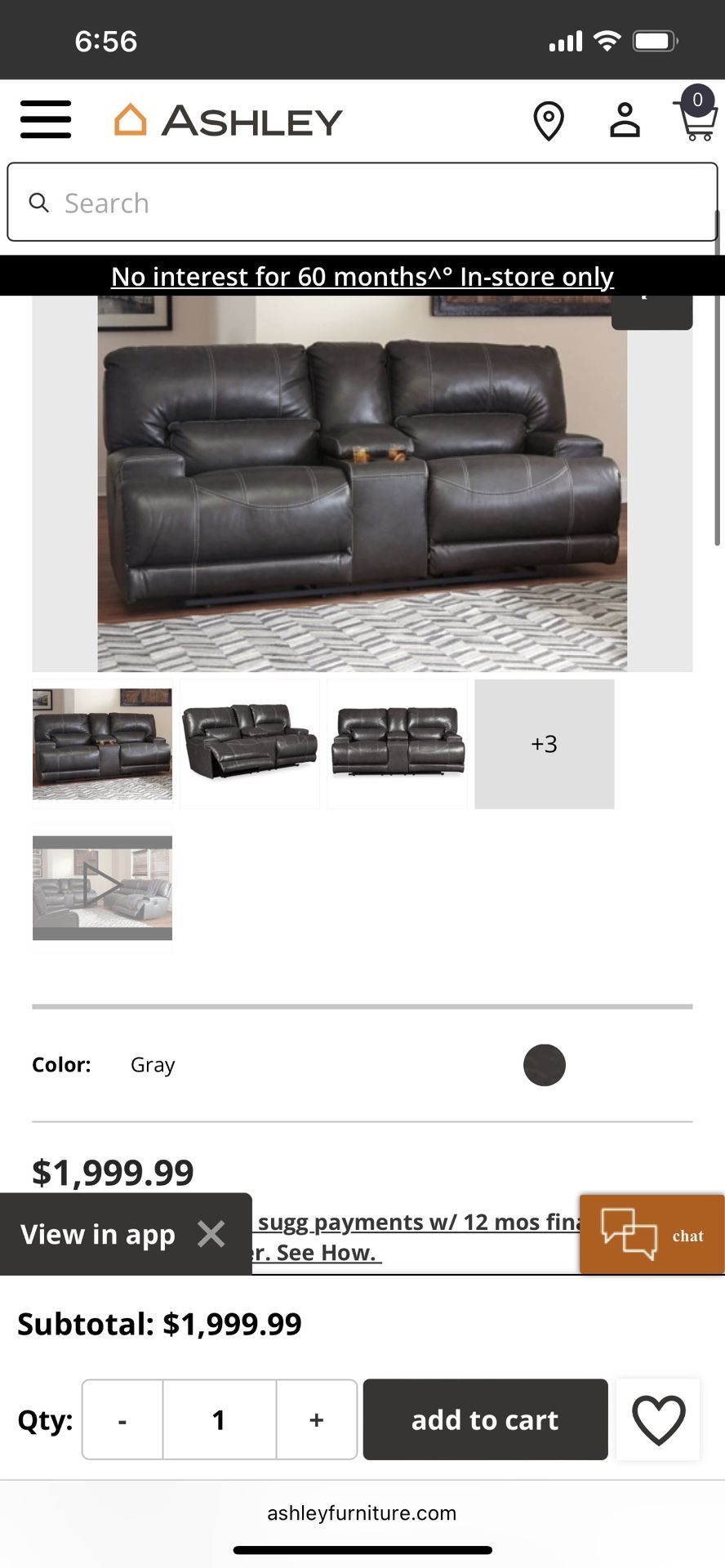Open the hamburger navigation menu

coord(45,119)
